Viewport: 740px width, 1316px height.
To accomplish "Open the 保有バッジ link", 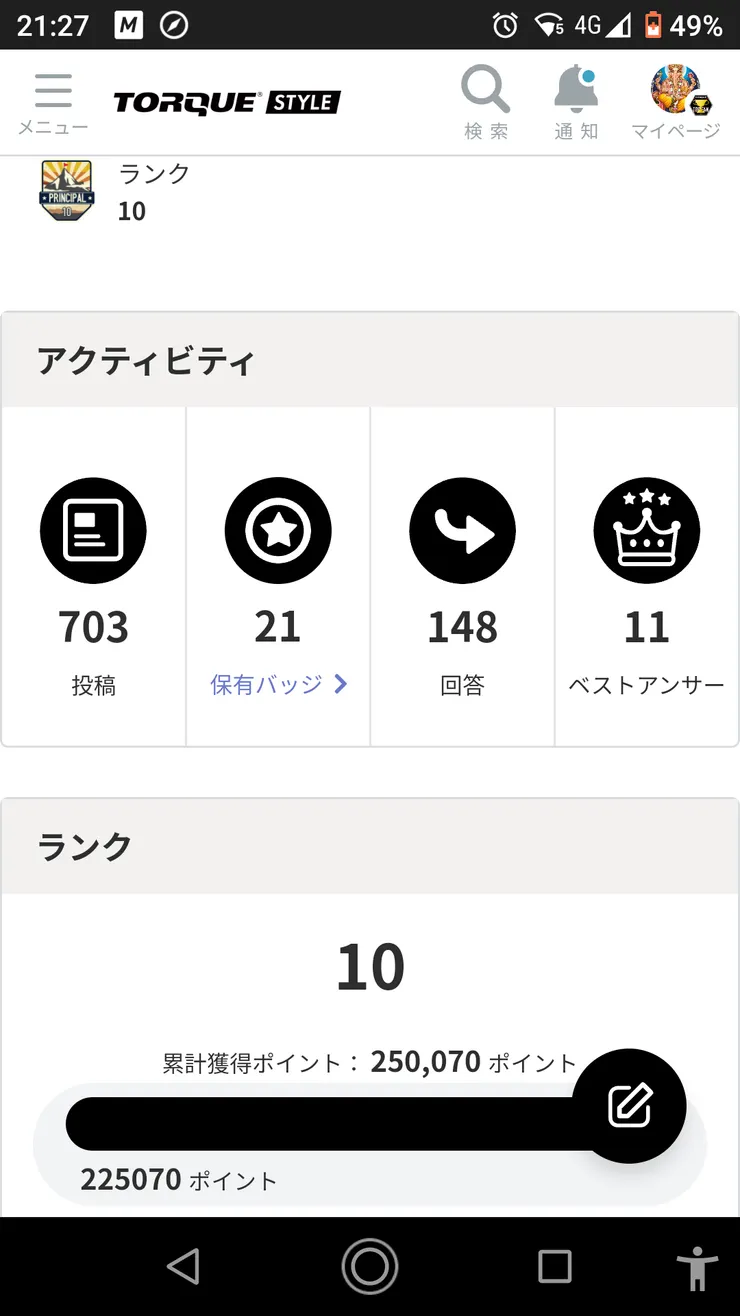I will pyautogui.click(x=265, y=684).
